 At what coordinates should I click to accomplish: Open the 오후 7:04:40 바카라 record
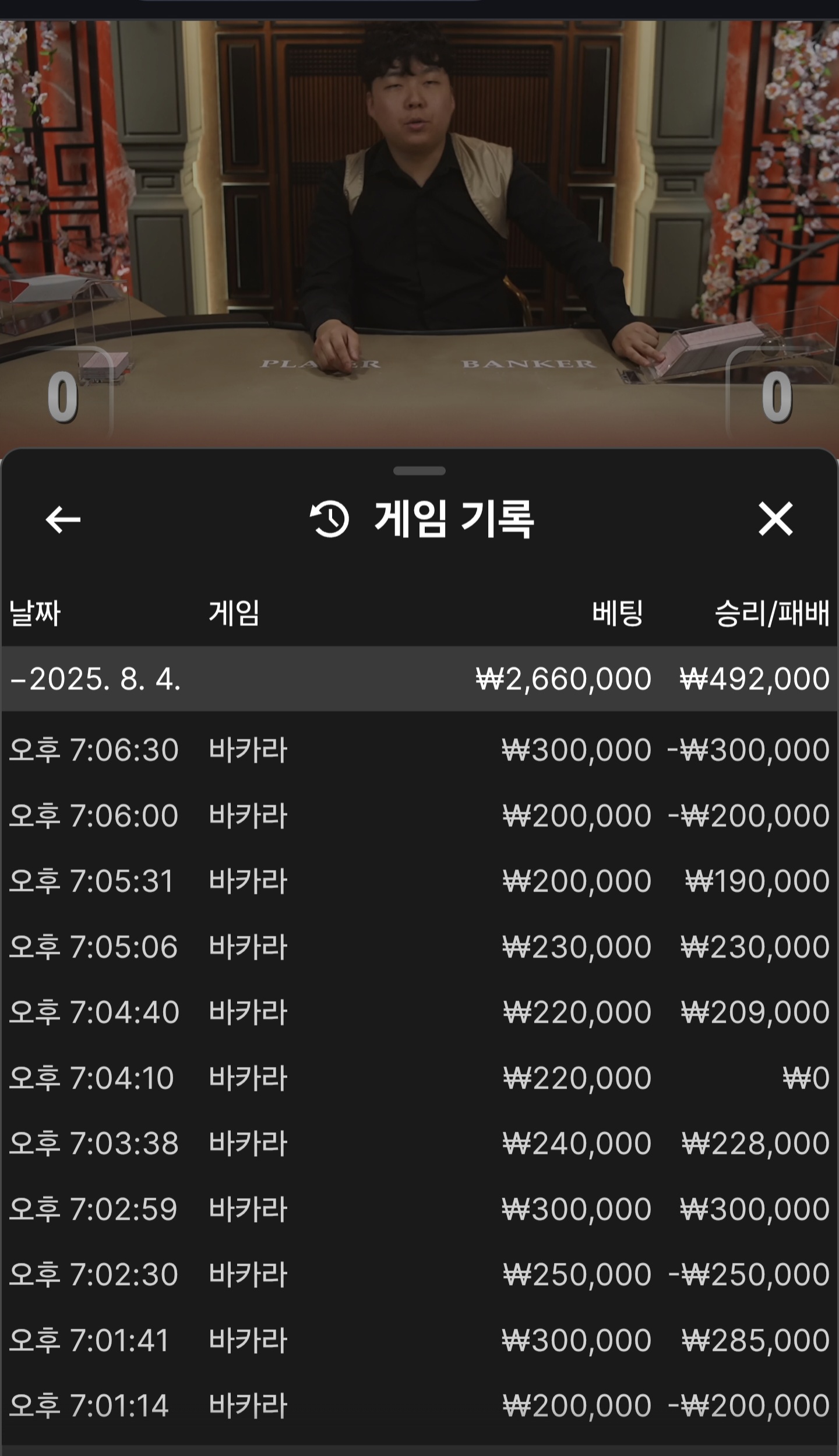click(419, 1012)
